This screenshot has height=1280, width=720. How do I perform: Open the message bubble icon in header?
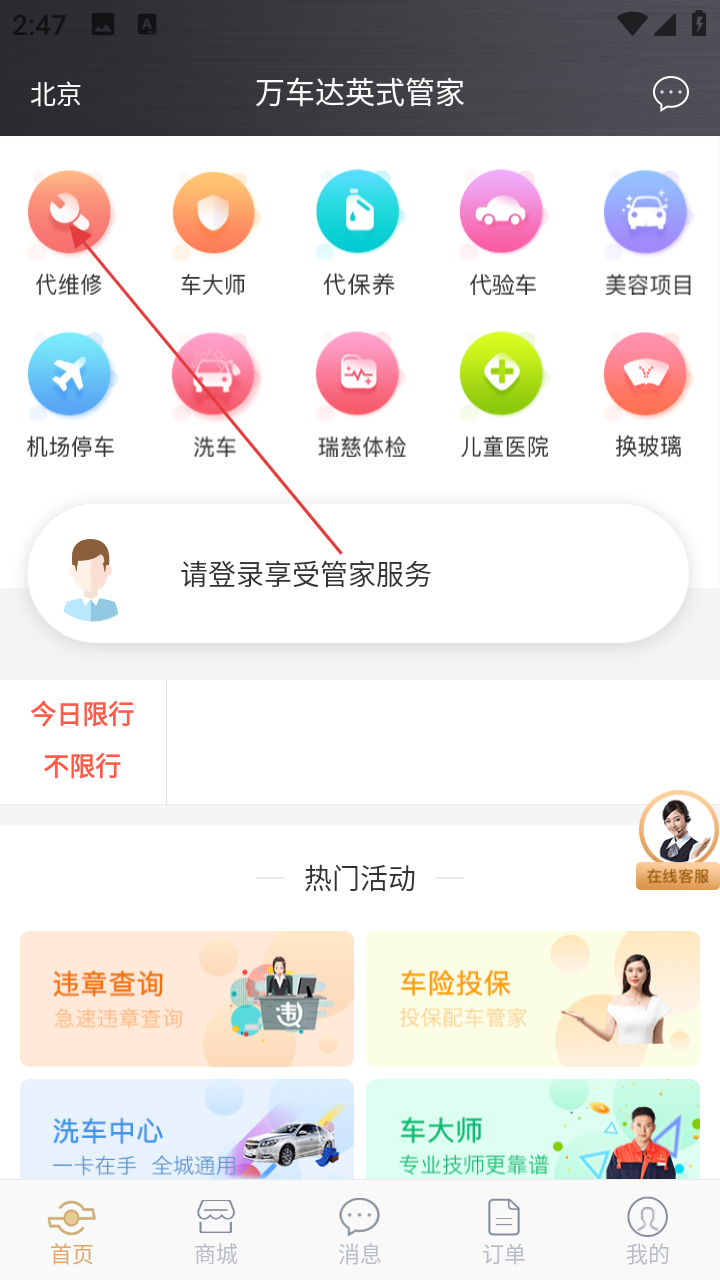point(670,94)
